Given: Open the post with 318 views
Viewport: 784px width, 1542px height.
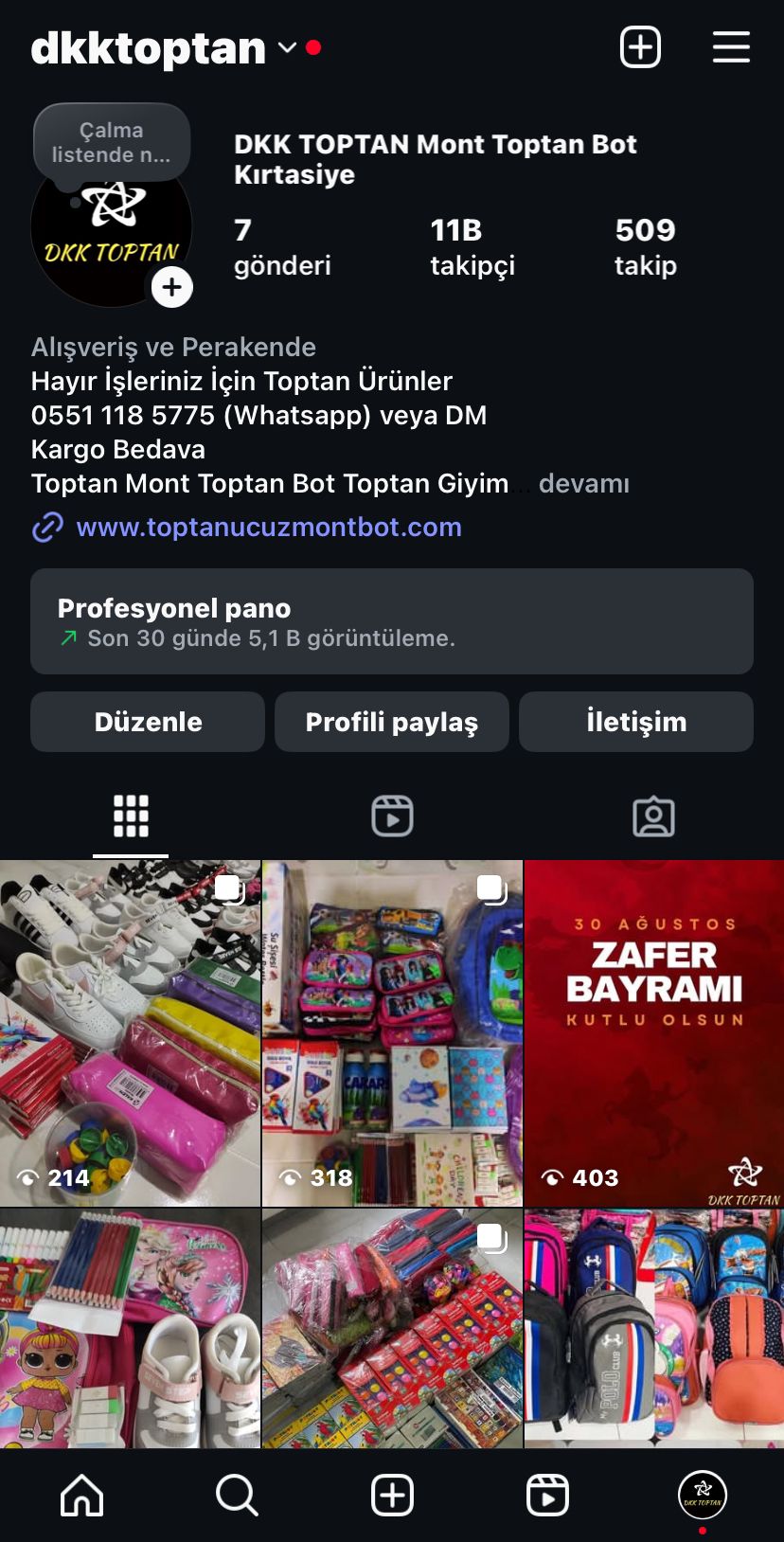Looking at the screenshot, I should (x=392, y=1032).
